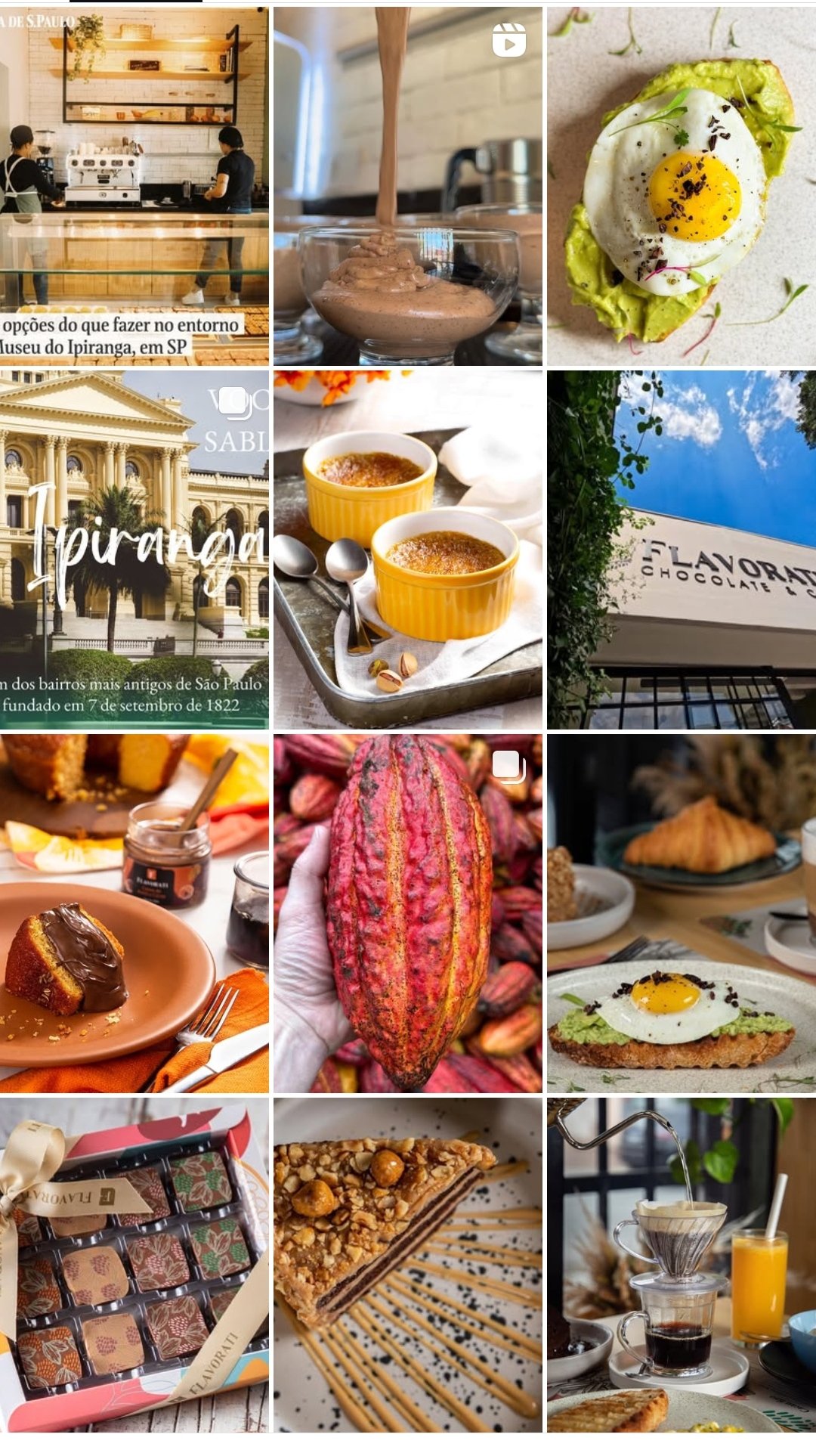The height and width of the screenshot is (1456, 816).
Task: Open the Ipiranga museum carousel post
Action: pos(134,550)
